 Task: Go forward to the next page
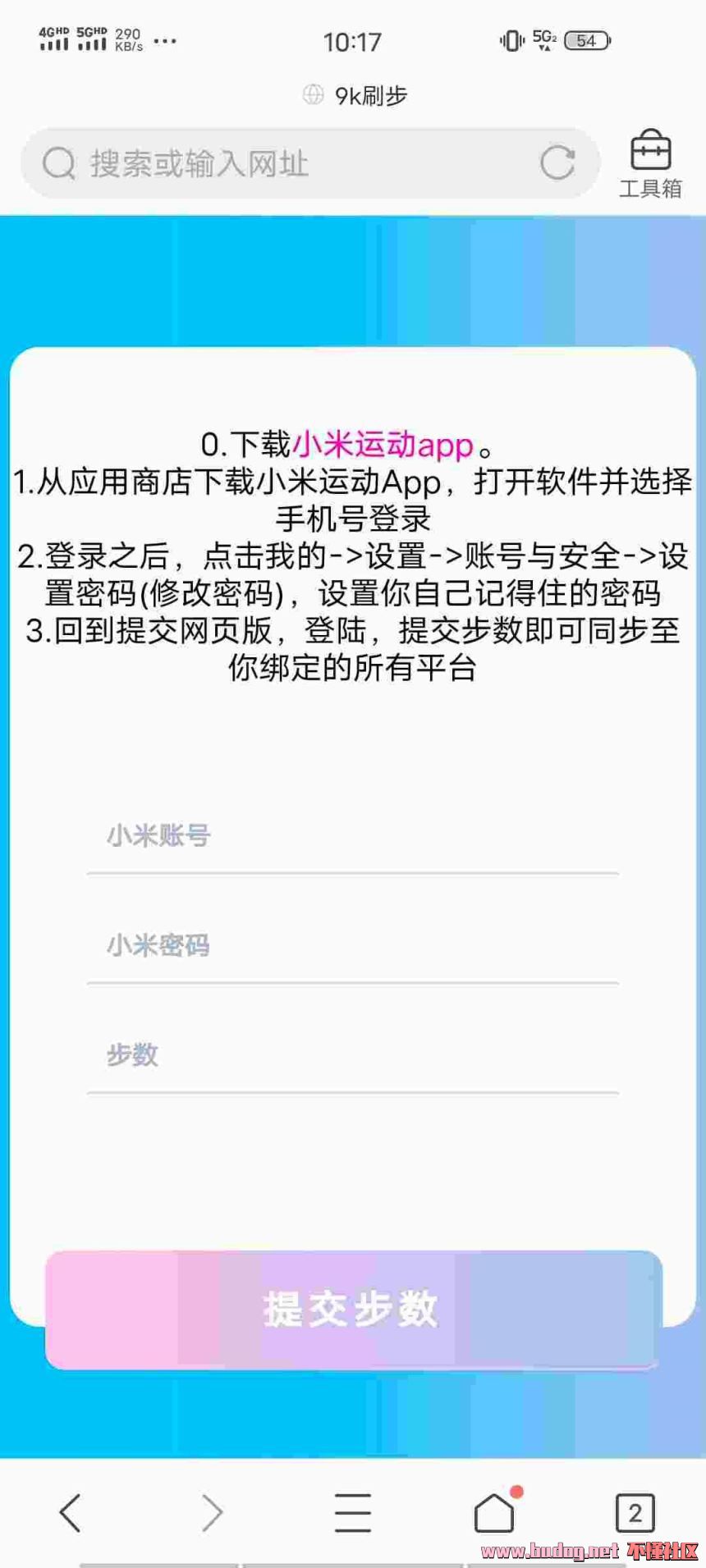coord(212,1512)
